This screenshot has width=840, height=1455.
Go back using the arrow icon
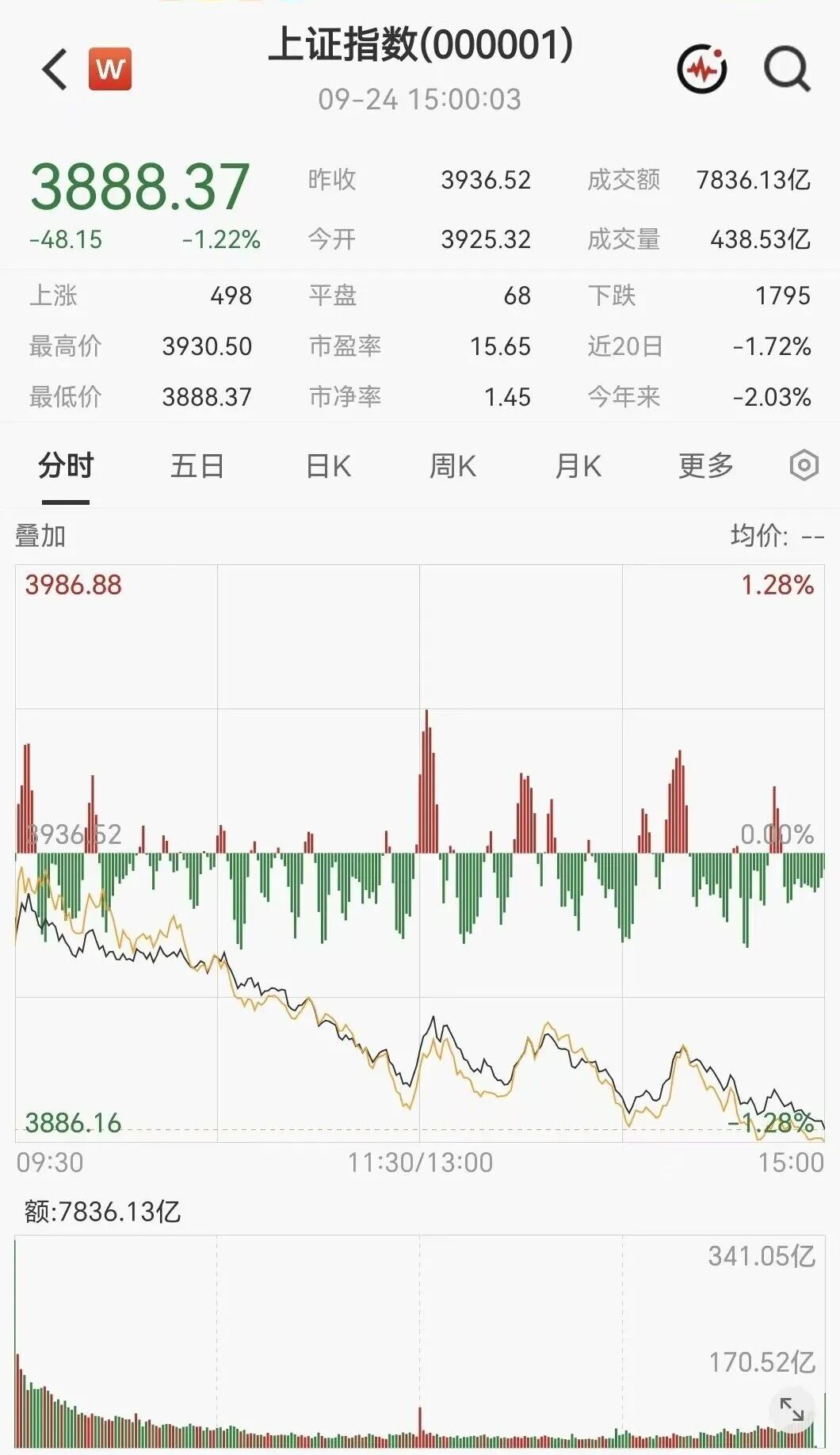click(55, 69)
